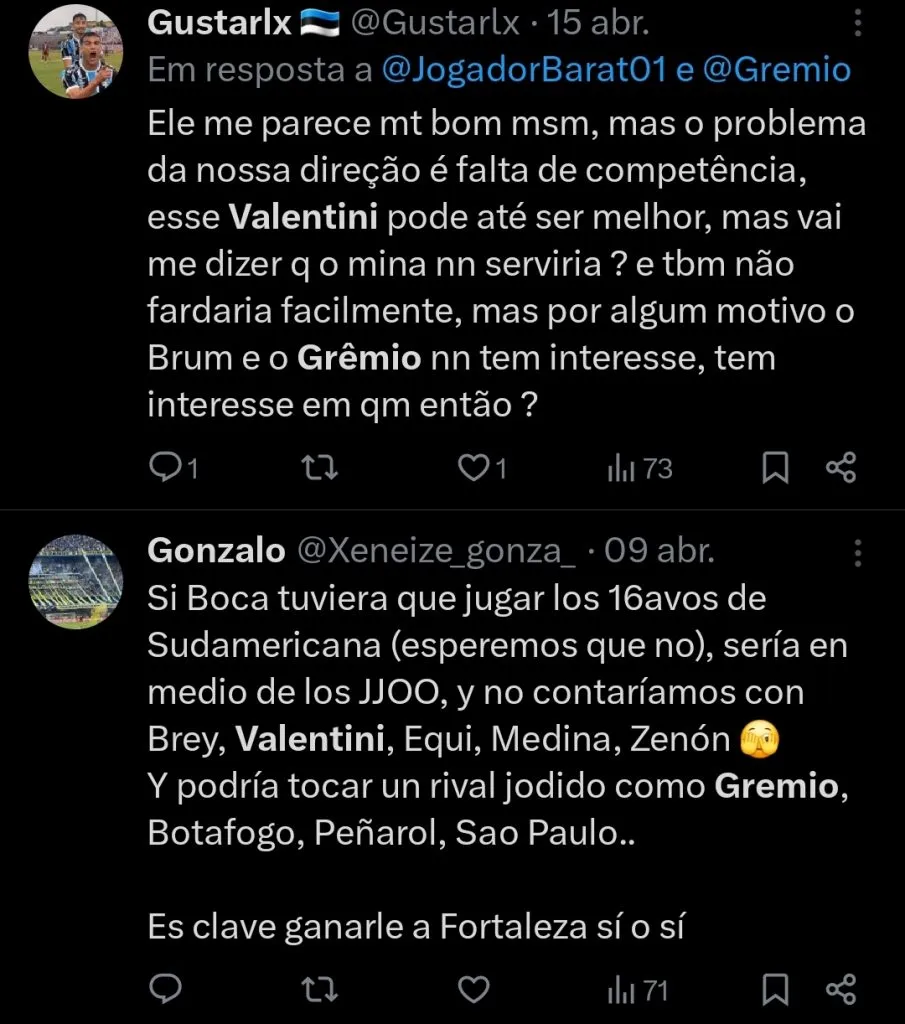Toggle bookmark on Gustarlx's tweet
The height and width of the screenshot is (1024, 905).
tap(775, 466)
